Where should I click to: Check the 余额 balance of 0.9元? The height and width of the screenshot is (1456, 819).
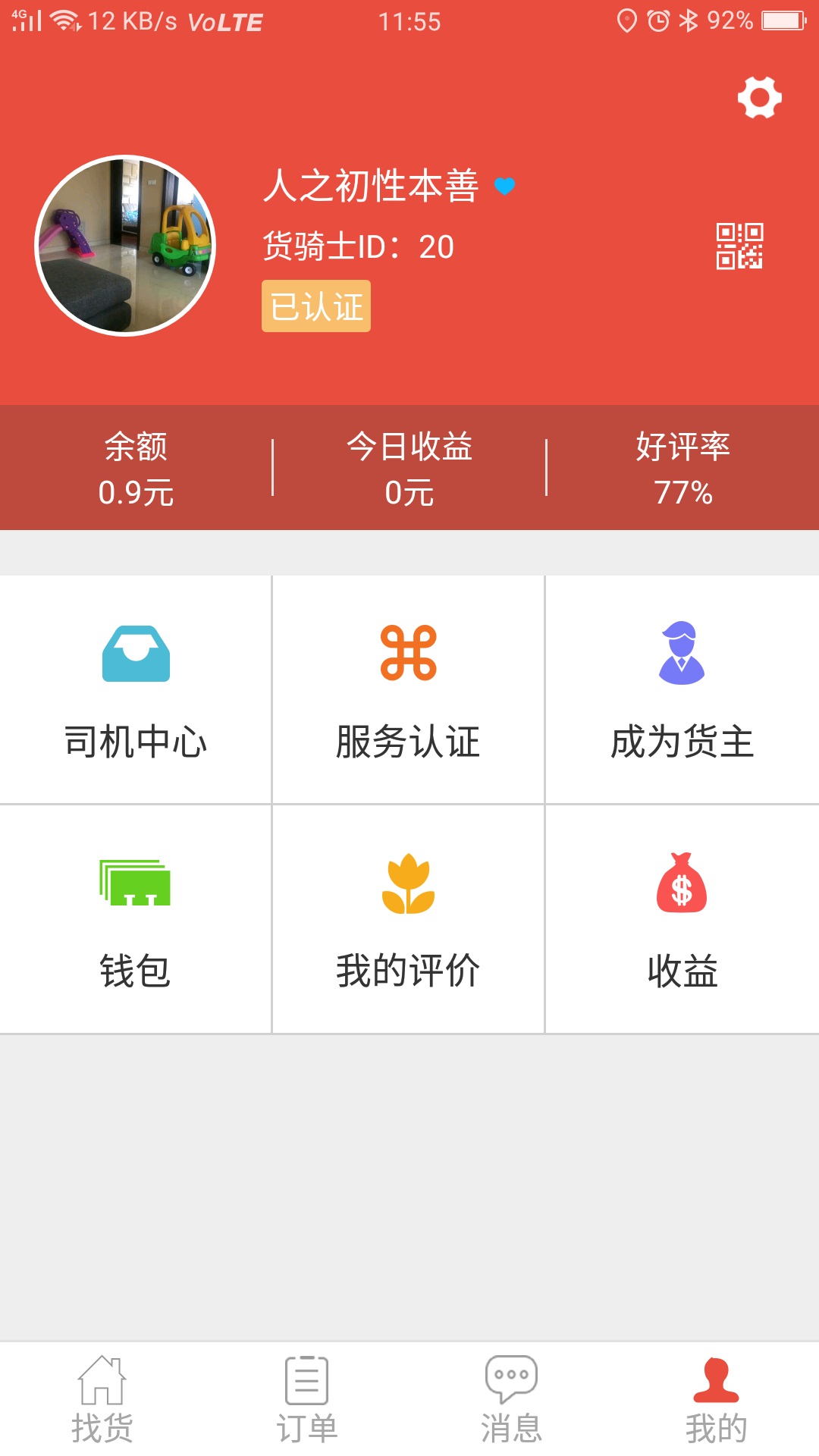(x=136, y=469)
